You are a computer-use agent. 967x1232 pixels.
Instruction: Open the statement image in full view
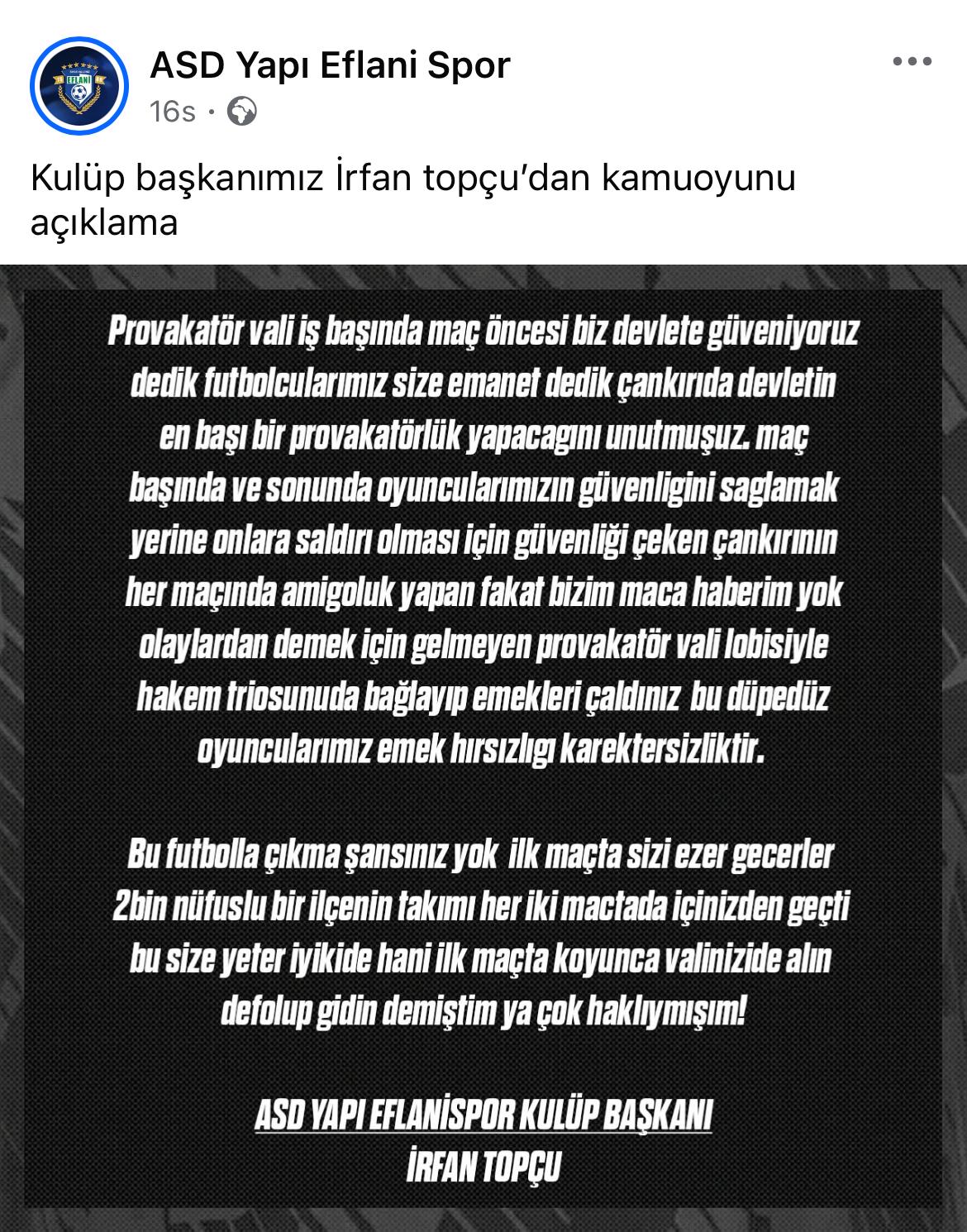click(x=483, y=744)
